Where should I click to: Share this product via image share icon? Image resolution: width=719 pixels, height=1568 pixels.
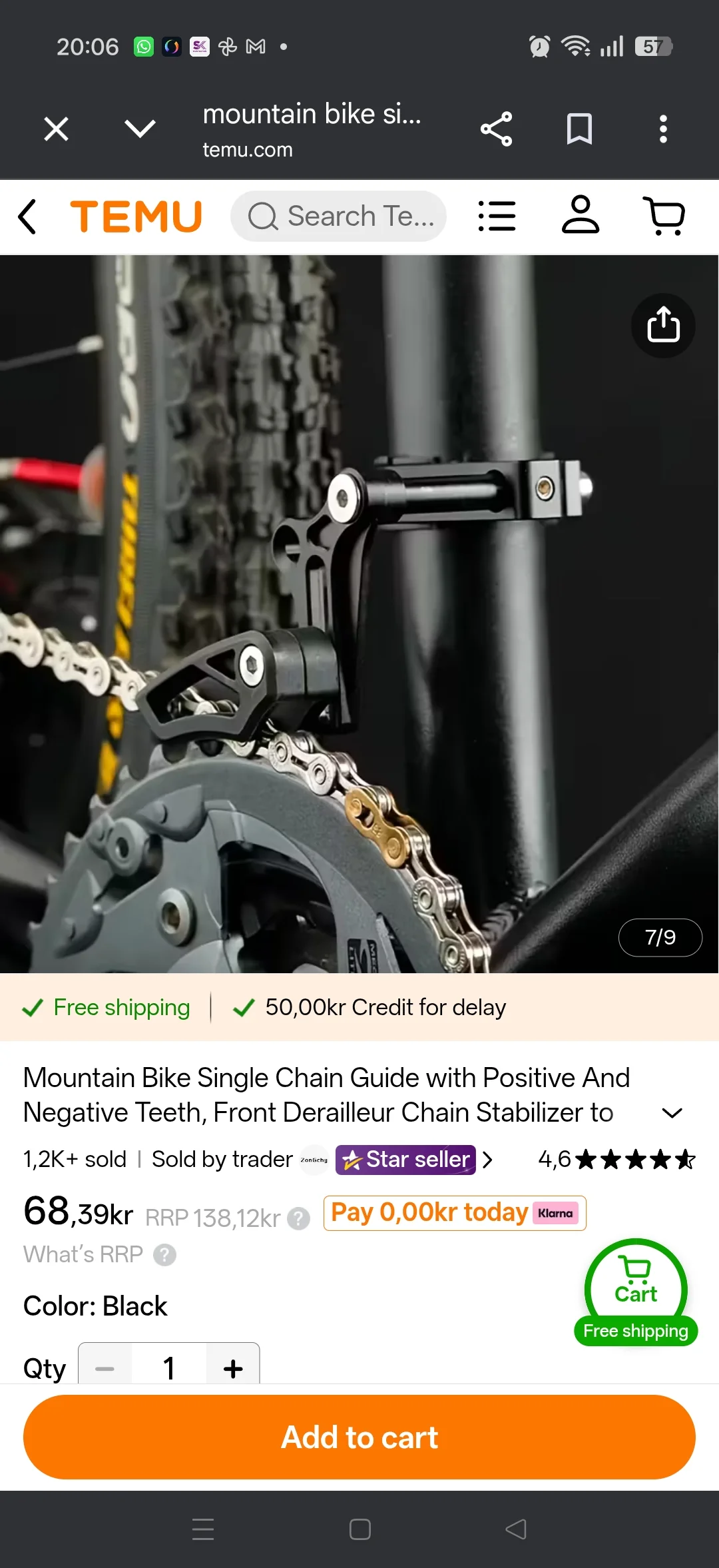click(663, 326)
